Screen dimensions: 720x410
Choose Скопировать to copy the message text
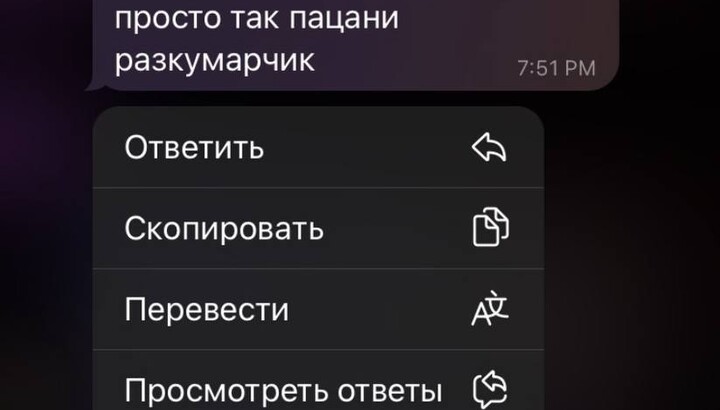click(316, 229)
